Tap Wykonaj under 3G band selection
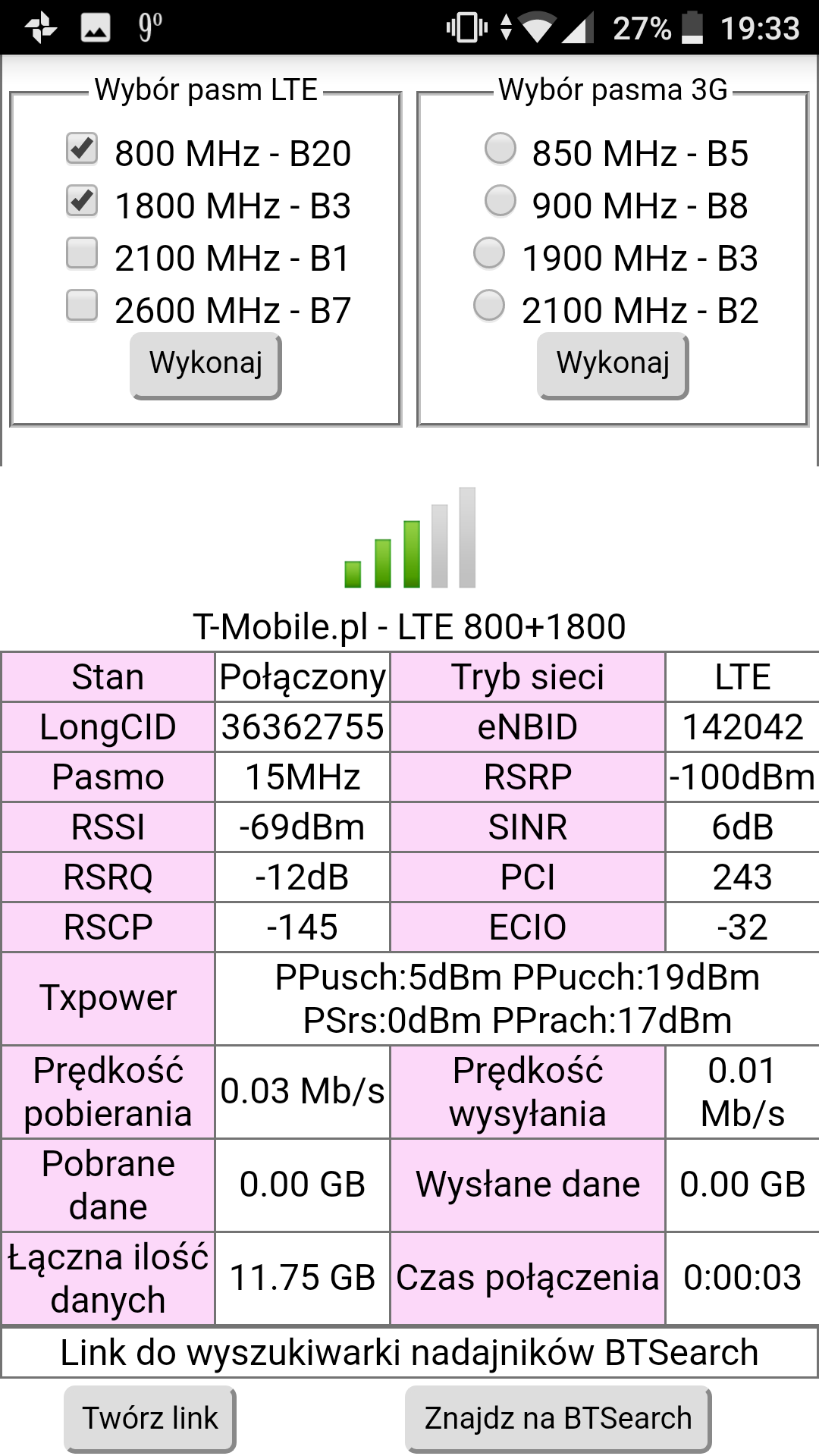The height and width of the screenshot is (1456, 819). (613, 366)
